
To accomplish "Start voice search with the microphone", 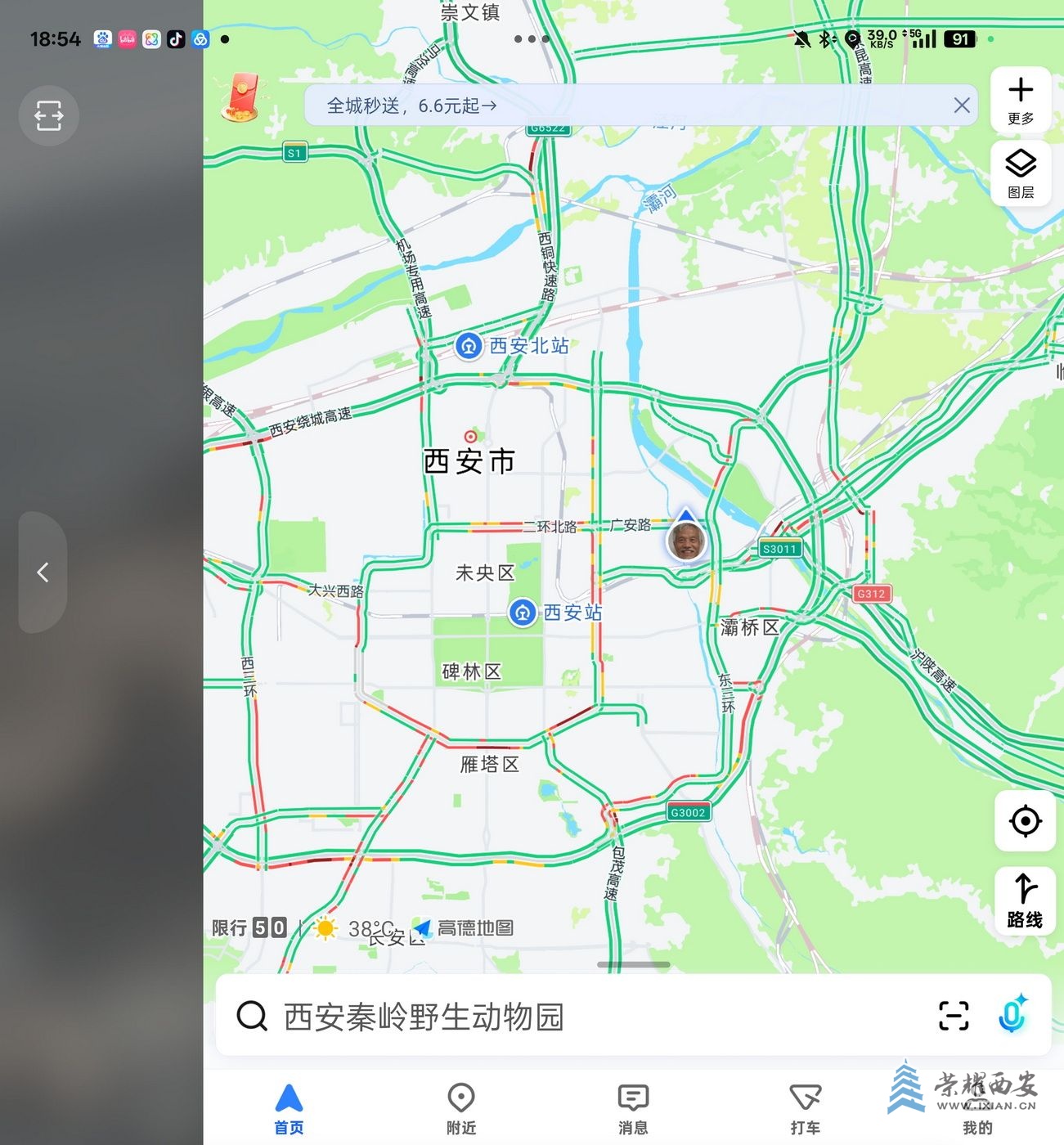I will [1012, 1015].
